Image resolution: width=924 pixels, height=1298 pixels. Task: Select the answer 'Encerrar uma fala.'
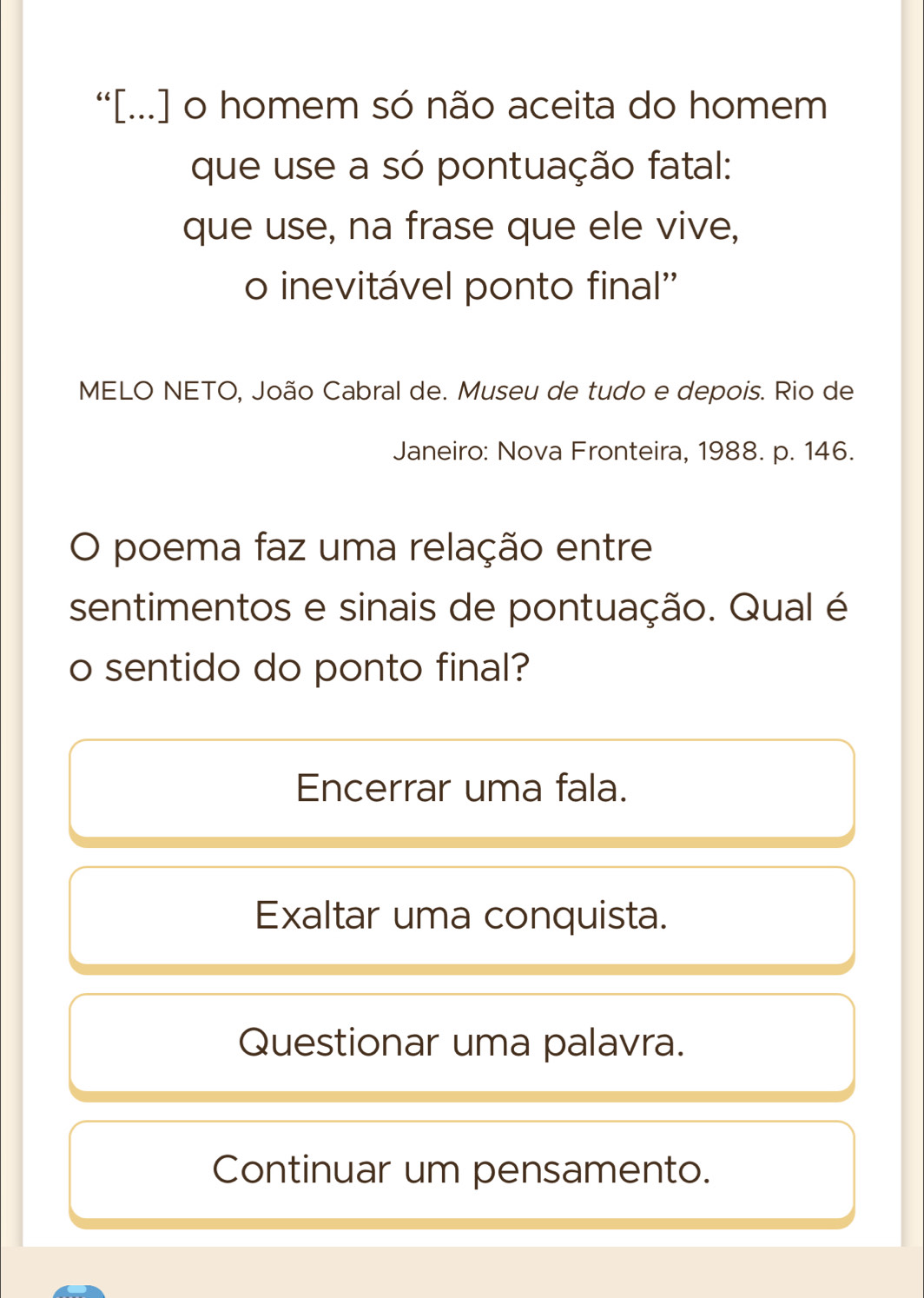pos(461,789)
